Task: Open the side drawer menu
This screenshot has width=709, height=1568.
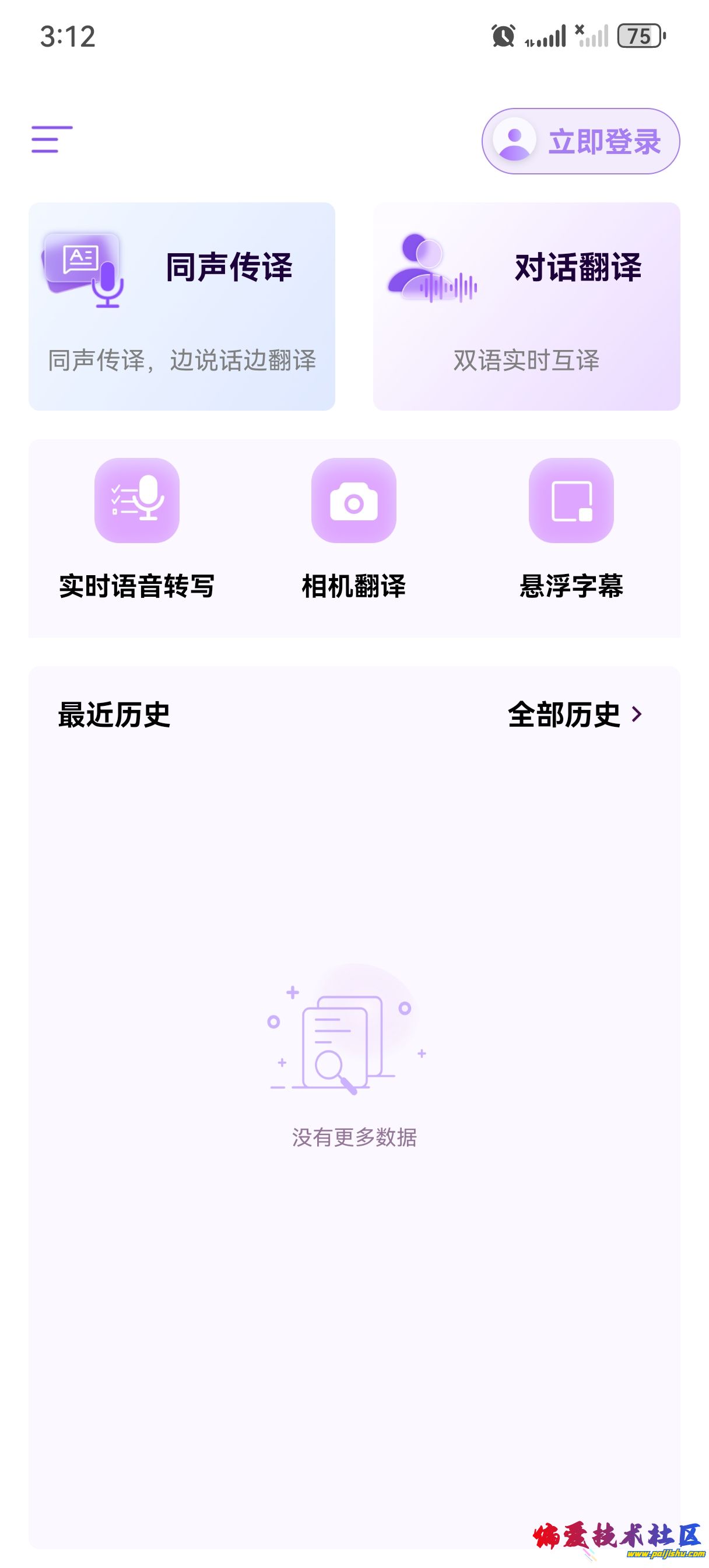Action: coord(52,139)
